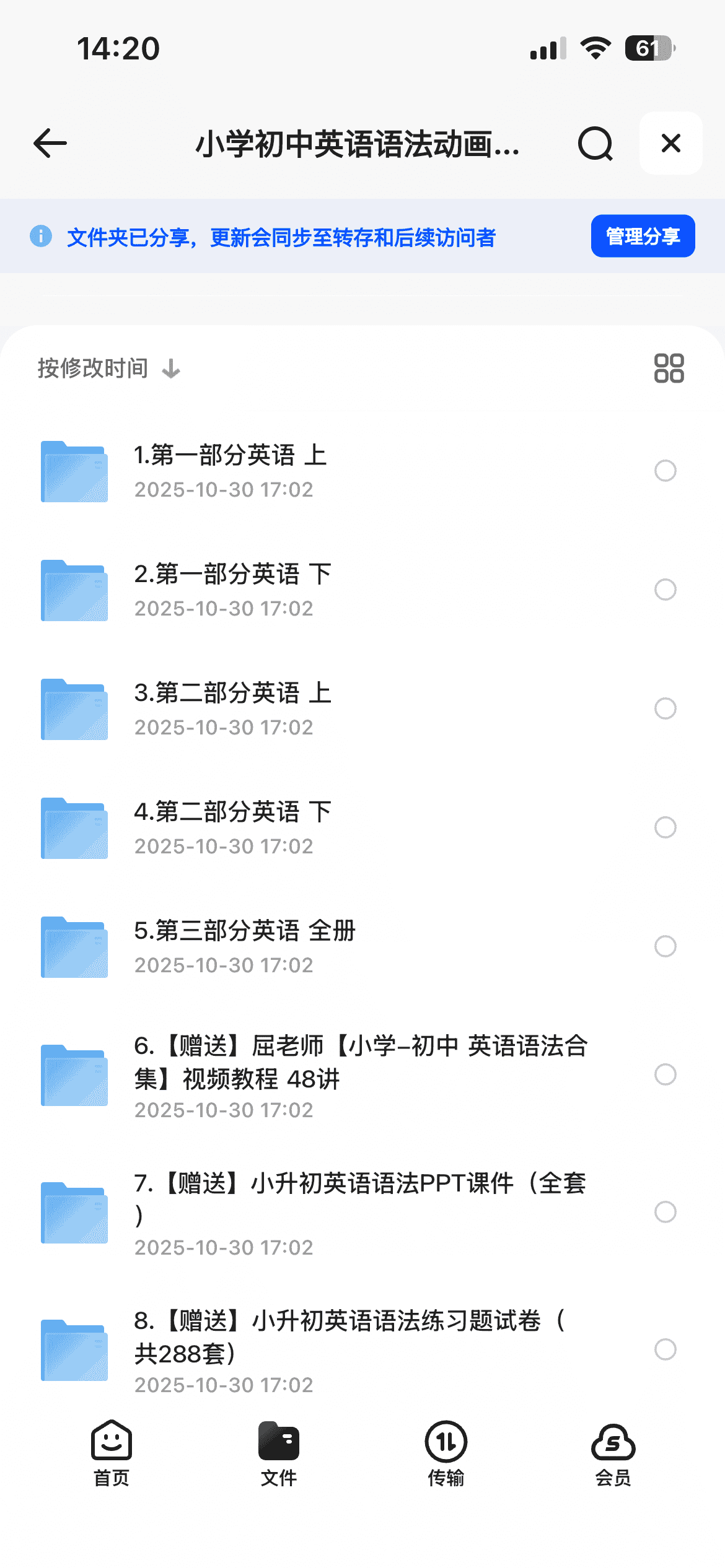Select the 小升初英语语法练习题试卷 folder circle
This screenshot has width=725, height=1568.
[x=665, y=1349]
